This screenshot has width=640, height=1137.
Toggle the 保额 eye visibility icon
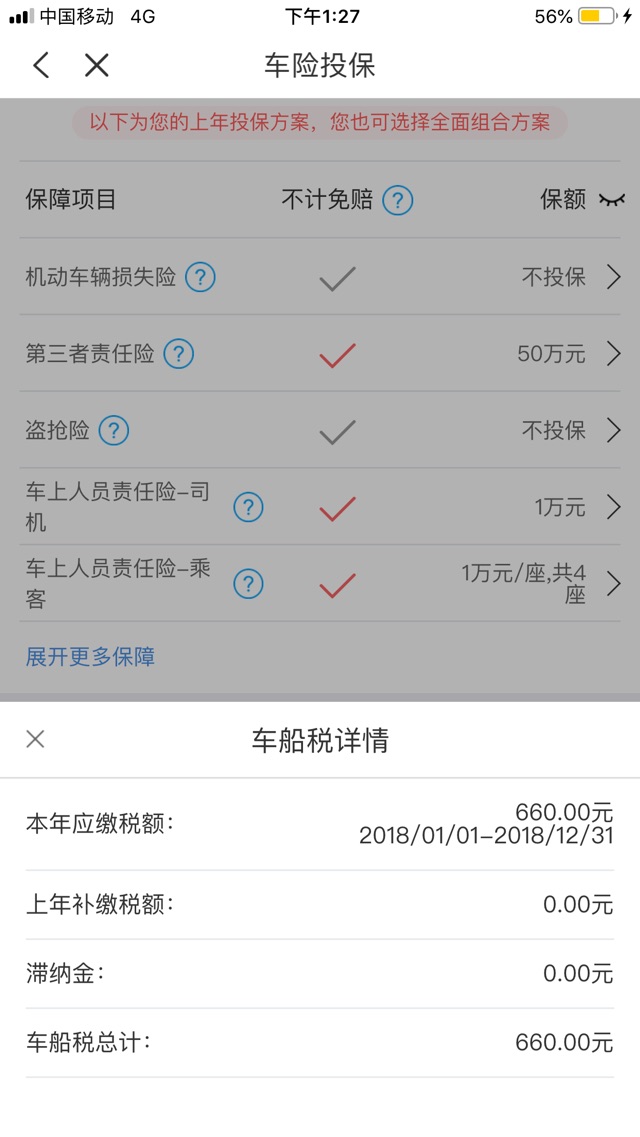(x=611, y=200)
